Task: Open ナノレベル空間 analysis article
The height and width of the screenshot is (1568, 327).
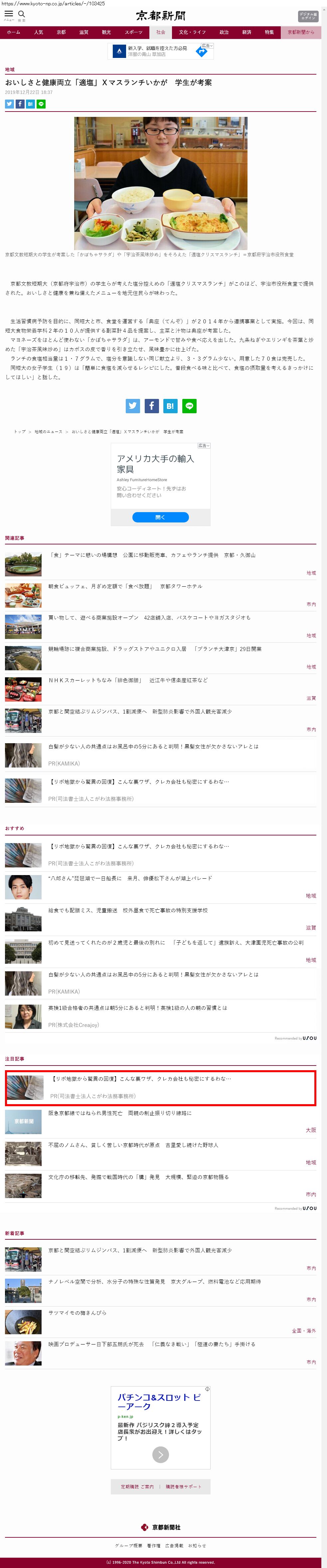Action: coord(154,1281)
